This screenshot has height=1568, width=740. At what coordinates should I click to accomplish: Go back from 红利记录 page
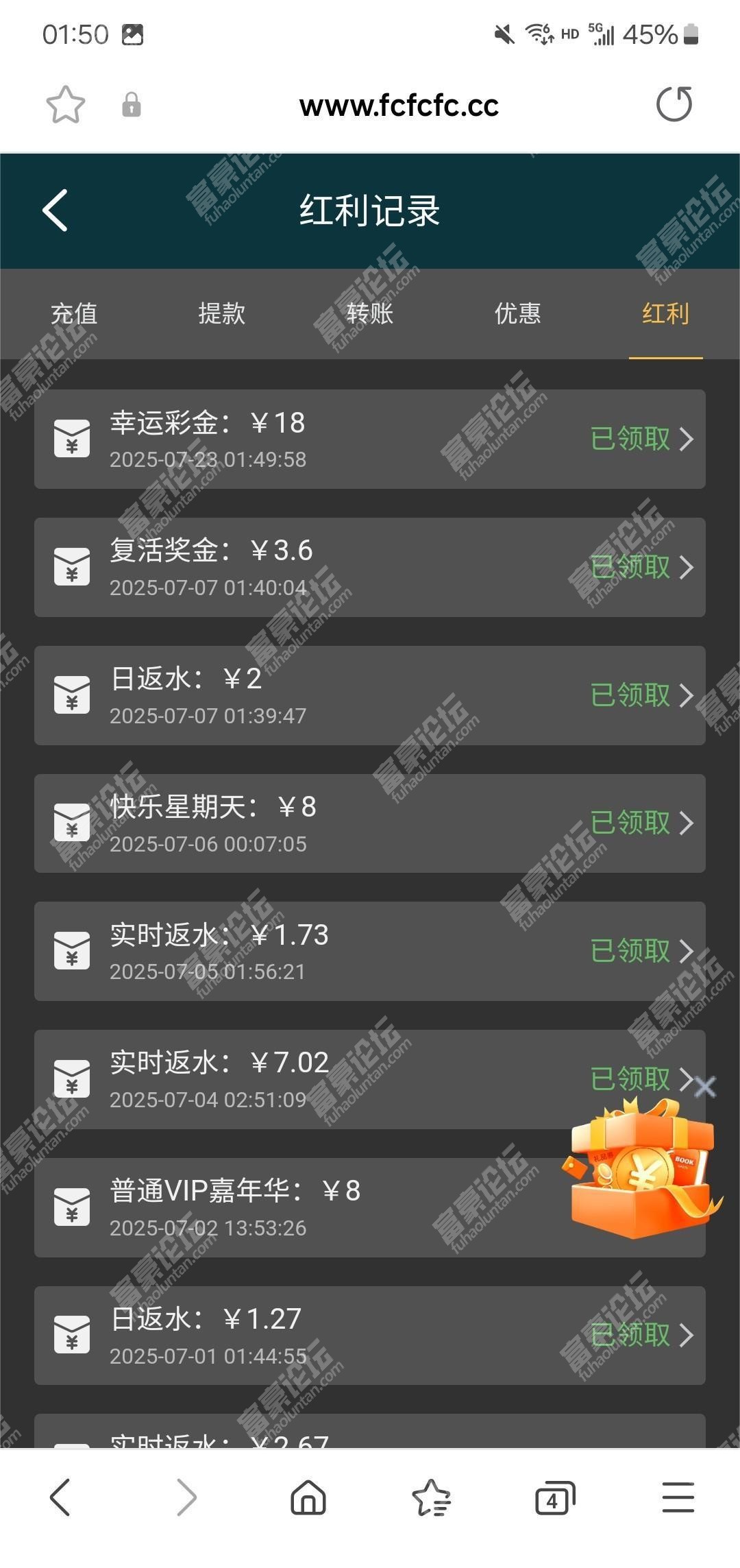click(56, 210)
